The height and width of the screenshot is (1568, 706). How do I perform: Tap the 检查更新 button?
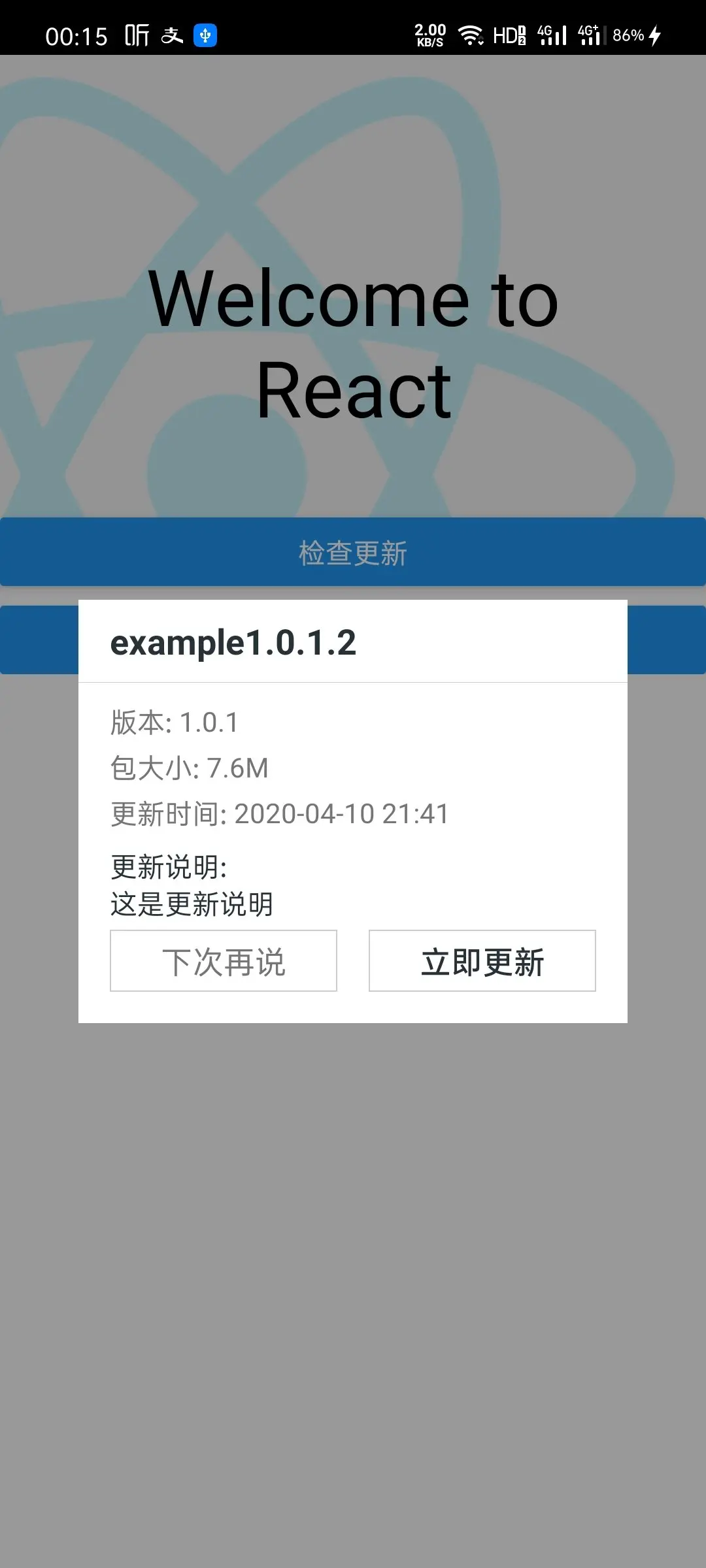[x=353, y=552]
